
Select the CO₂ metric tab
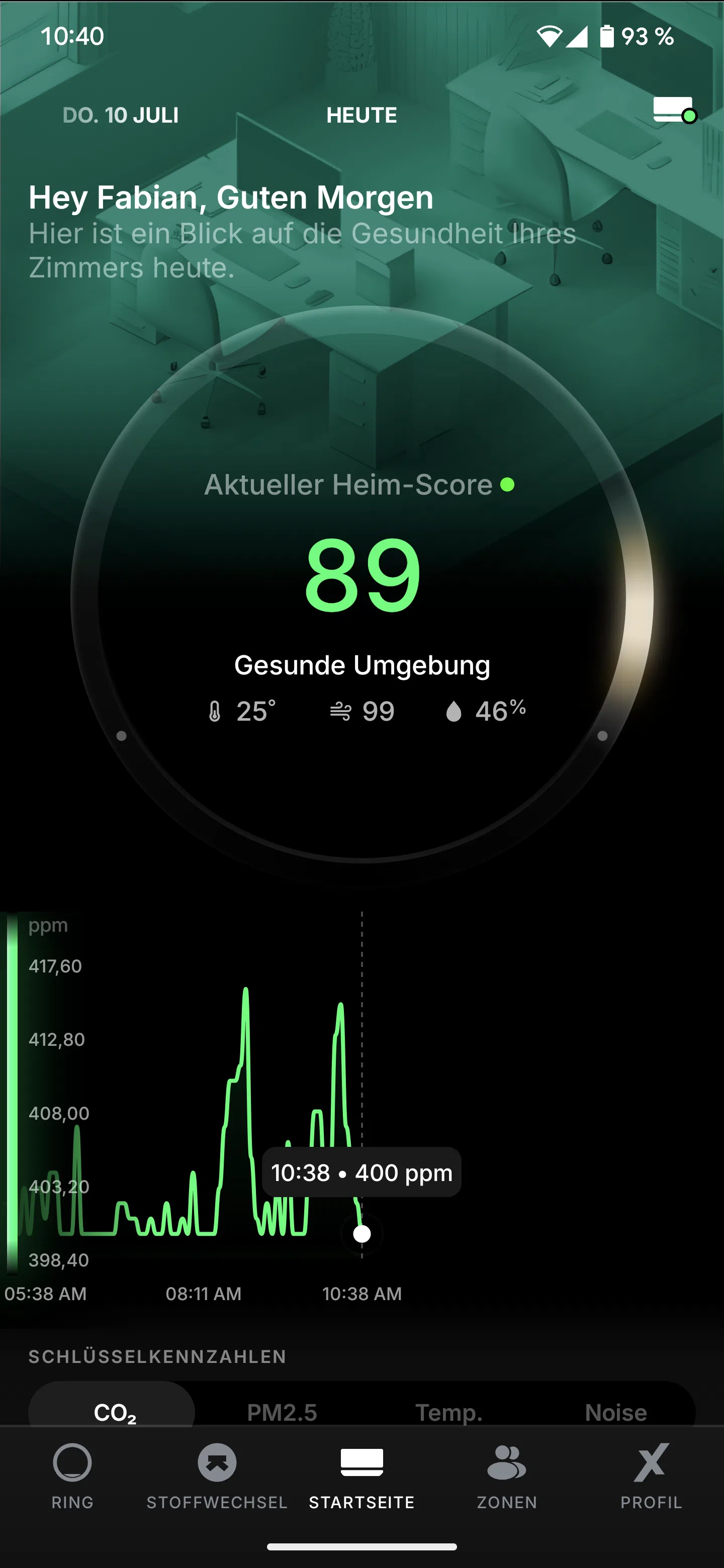click(x=114, y=1411)
